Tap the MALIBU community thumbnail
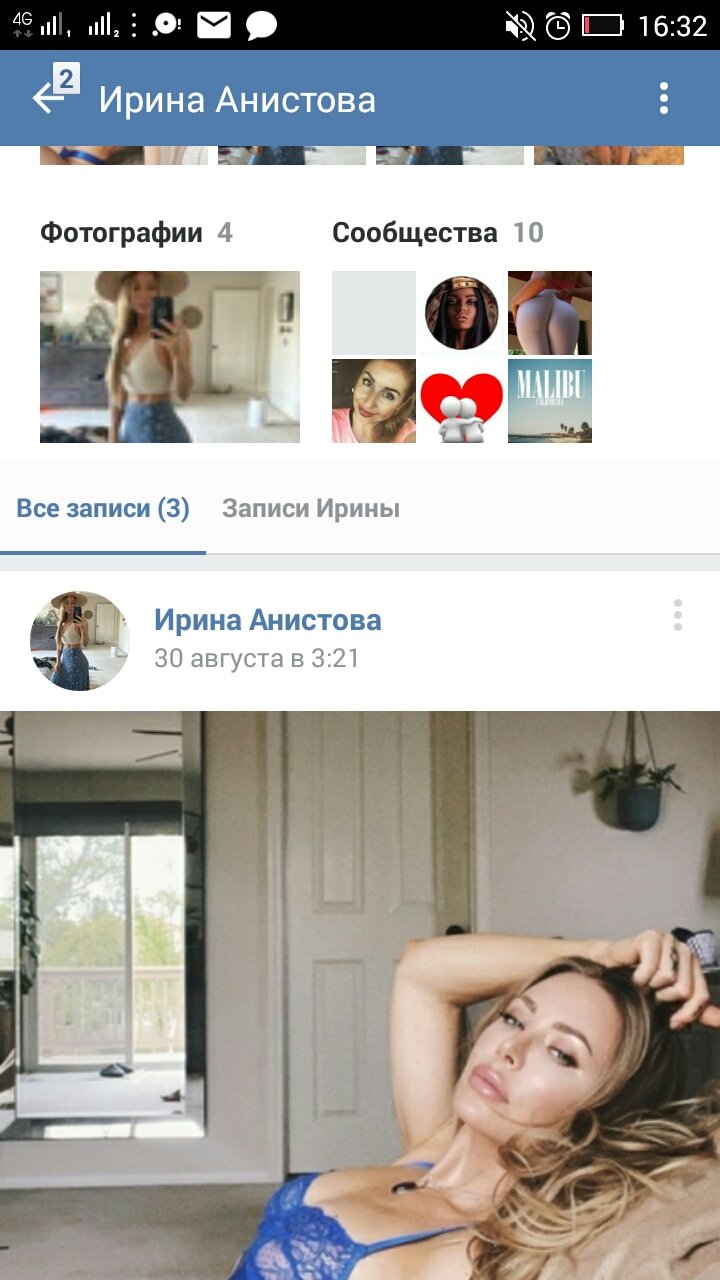 (549, 400)
